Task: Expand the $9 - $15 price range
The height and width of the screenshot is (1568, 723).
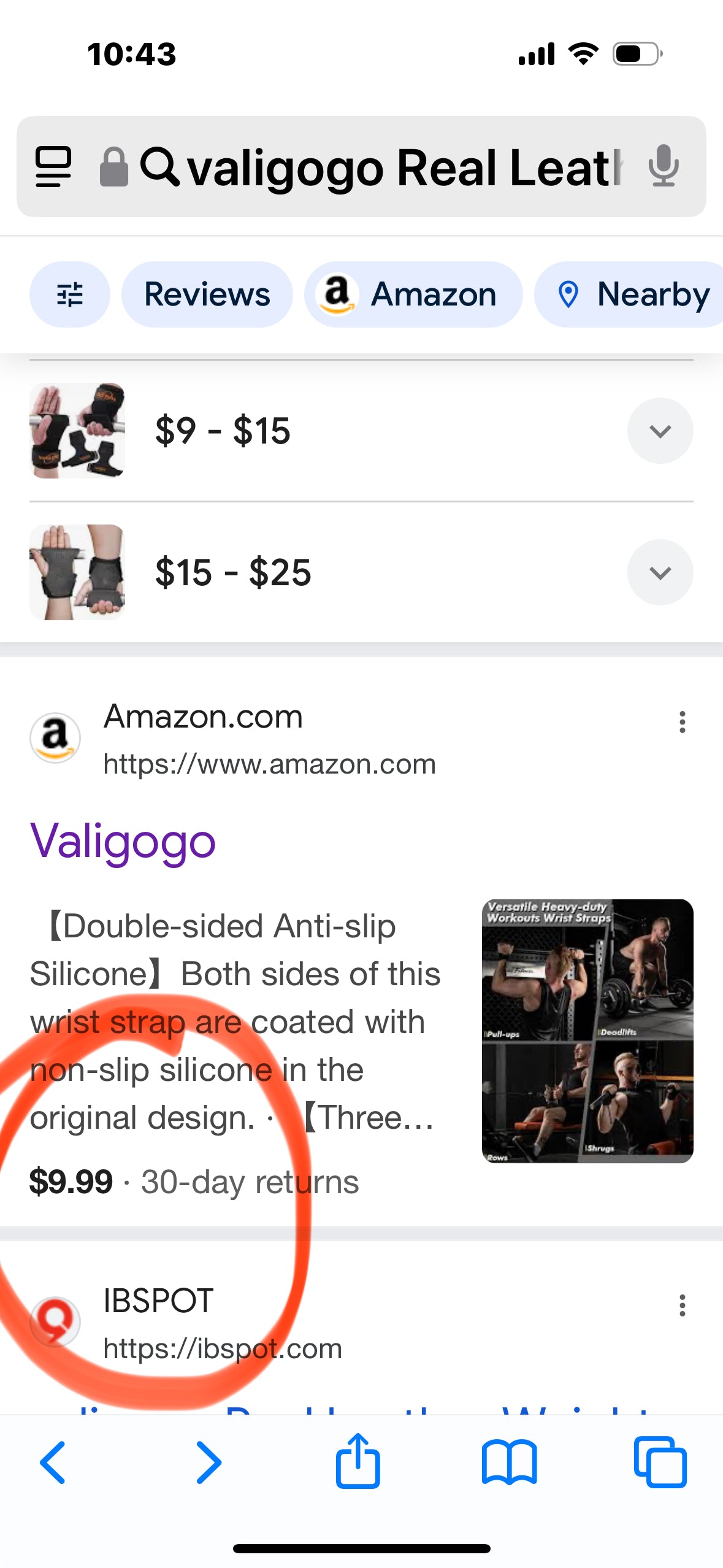Action: (660, 431)
